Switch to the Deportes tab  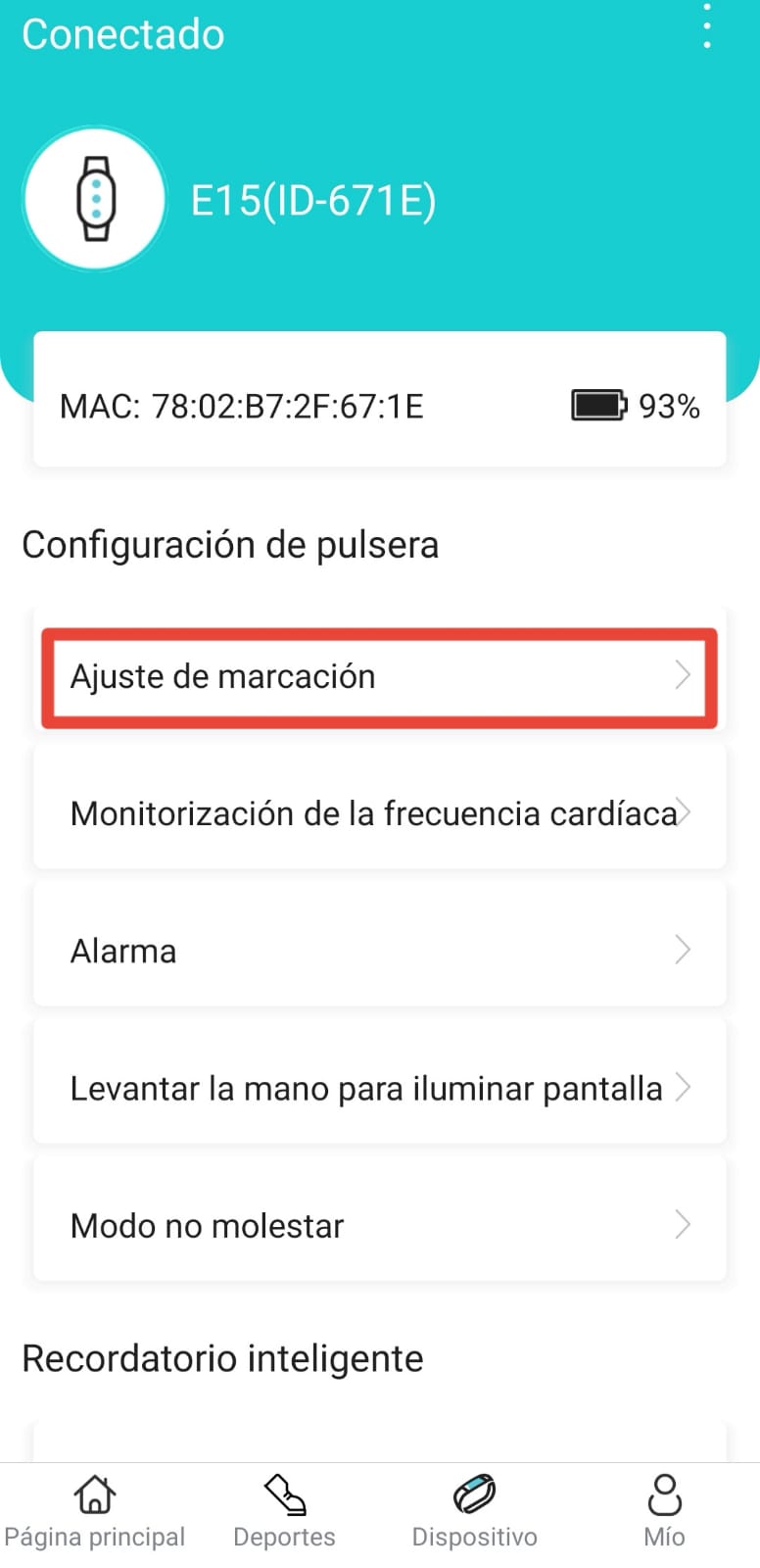[x=284, y=1513]
